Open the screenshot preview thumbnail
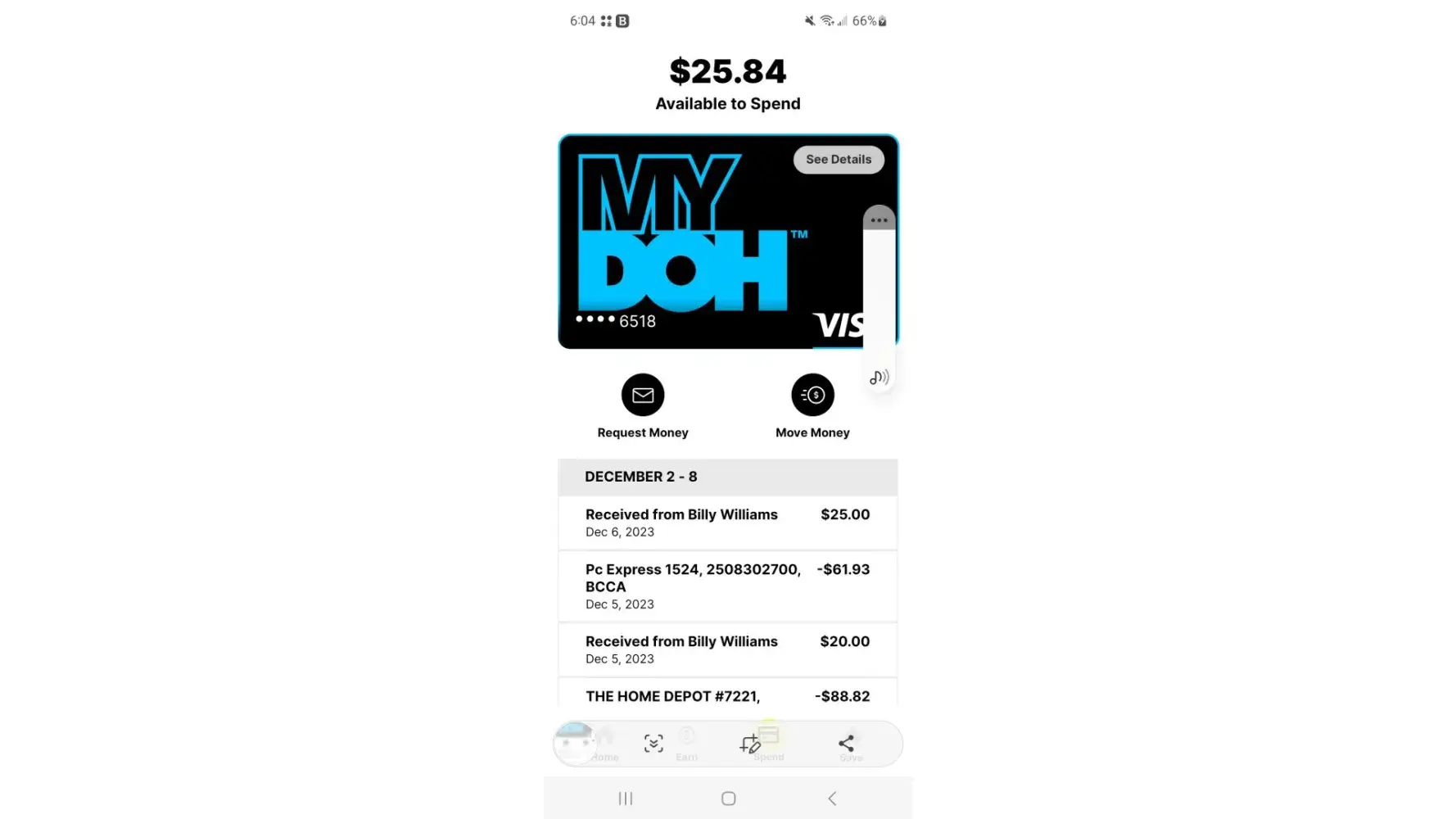 click(575, 744)
